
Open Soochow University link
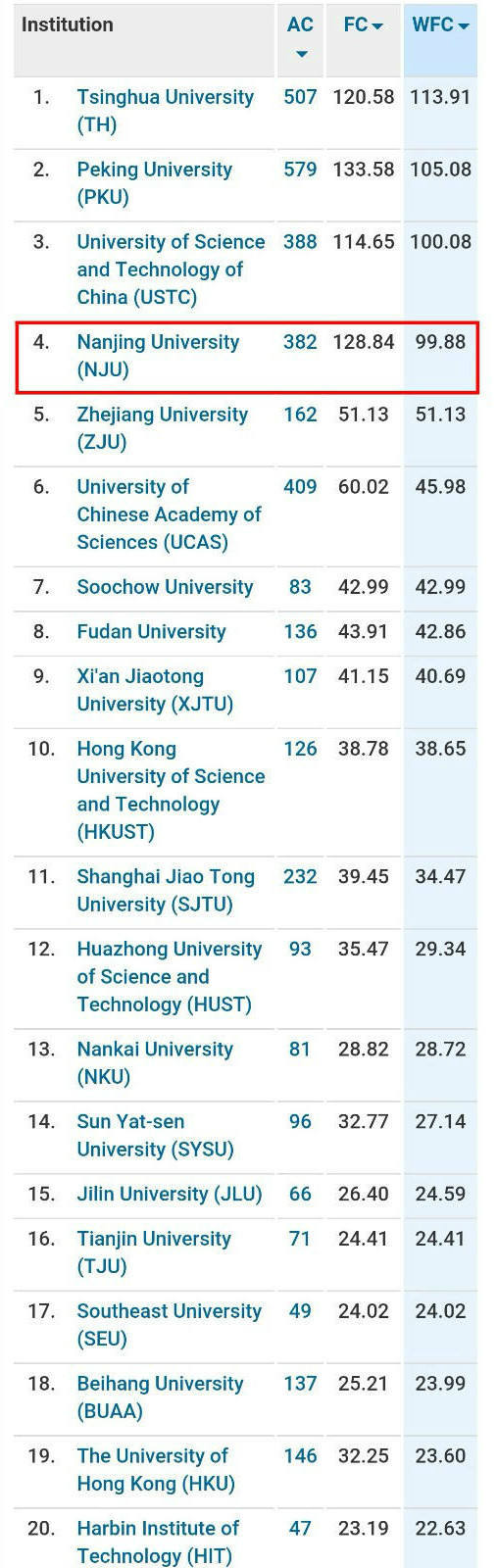tap(165, 587)
